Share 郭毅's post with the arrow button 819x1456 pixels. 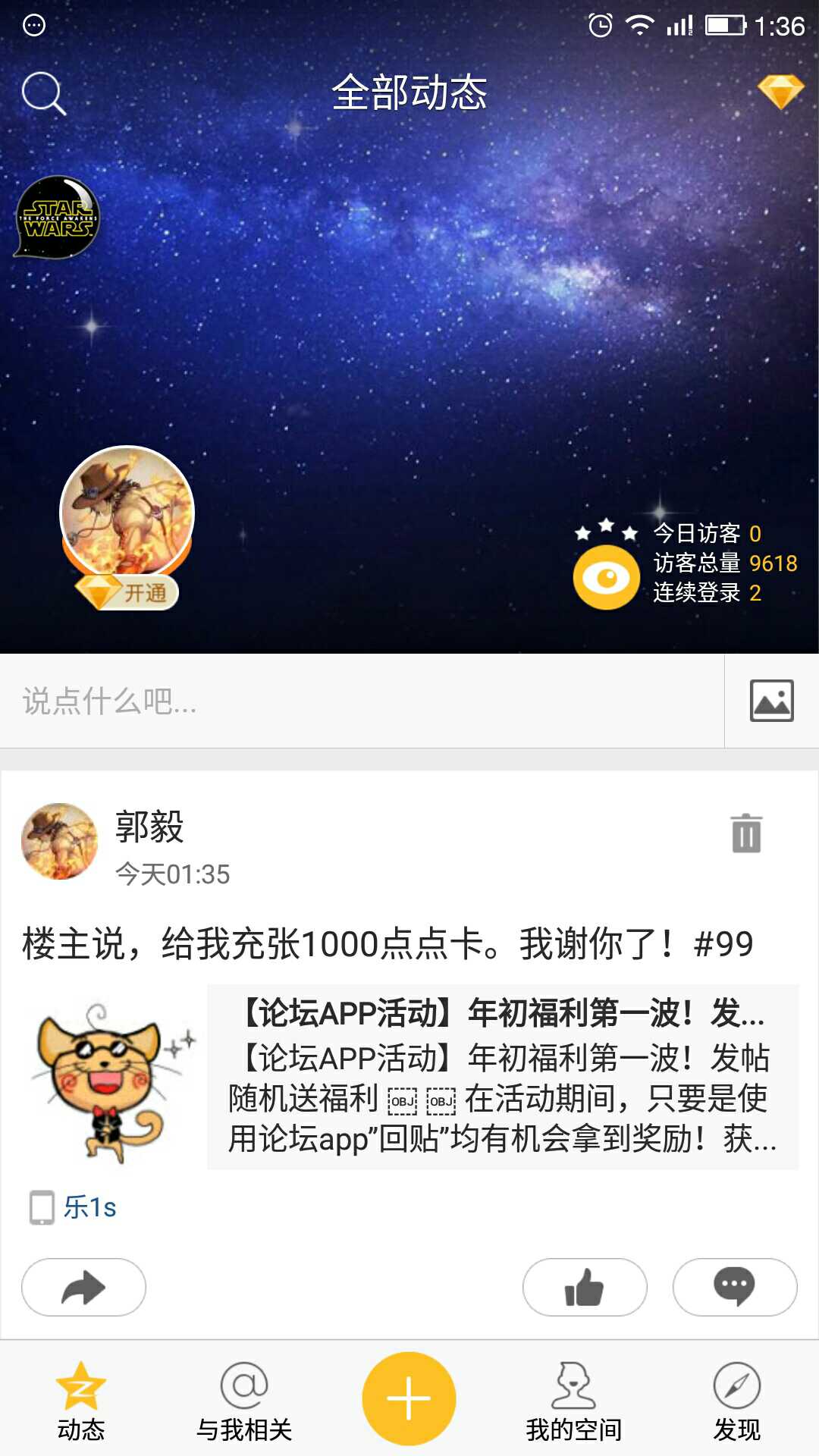point(83,1287)
